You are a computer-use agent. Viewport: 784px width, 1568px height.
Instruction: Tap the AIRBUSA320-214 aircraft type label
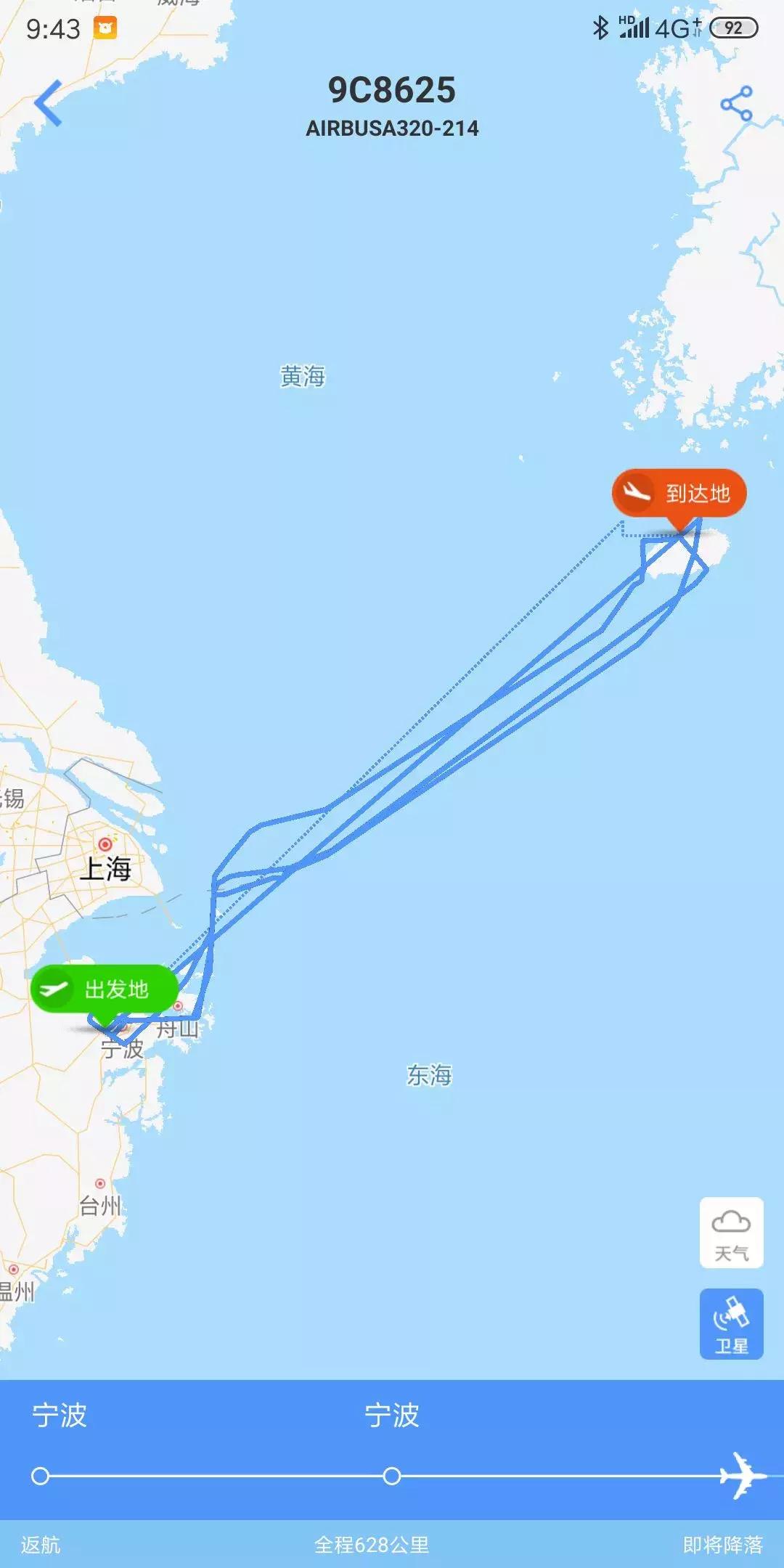(x=392, y=131)
